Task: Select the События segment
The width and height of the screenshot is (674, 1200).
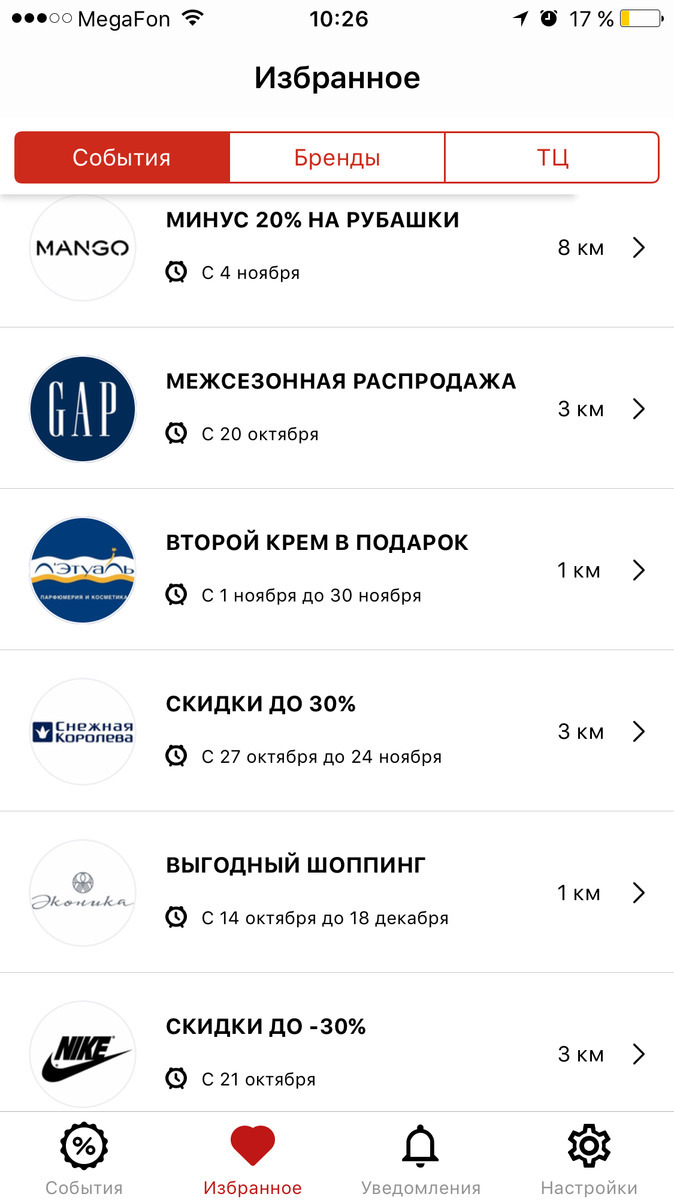Action: coord(122,158)
